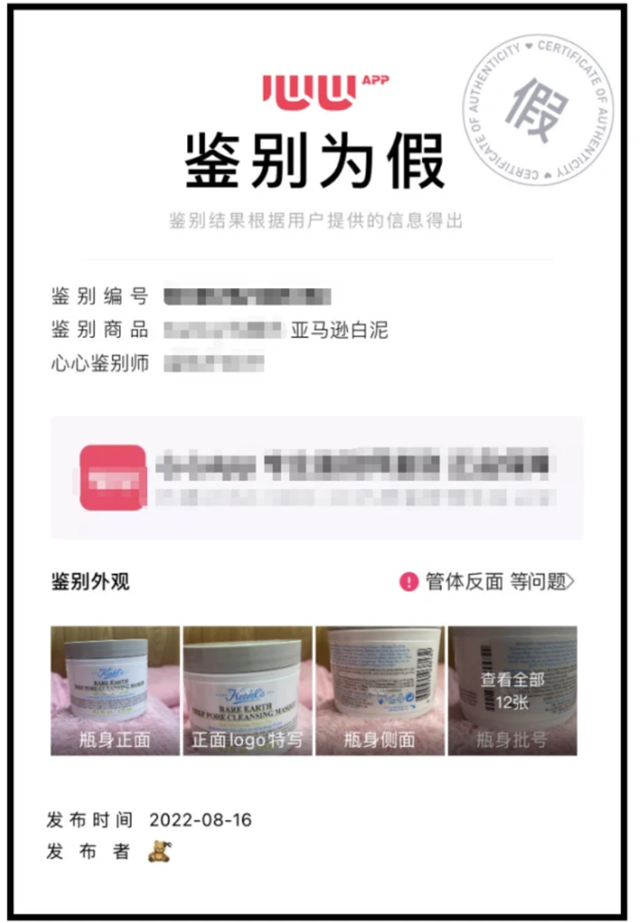Tap 查看全部 12张 to see all photos

coord(512,690)
